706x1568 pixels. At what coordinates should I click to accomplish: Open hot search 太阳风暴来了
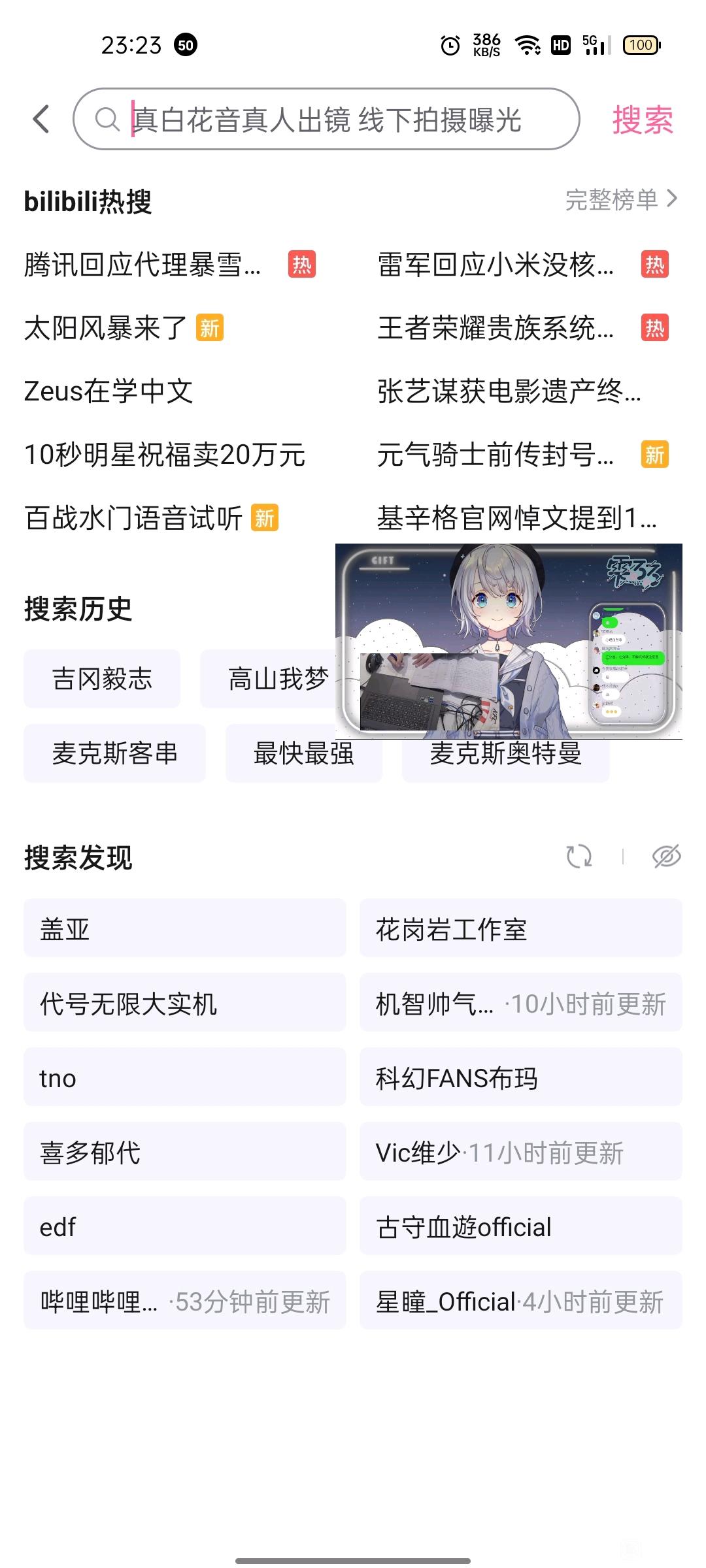[106, 328]
